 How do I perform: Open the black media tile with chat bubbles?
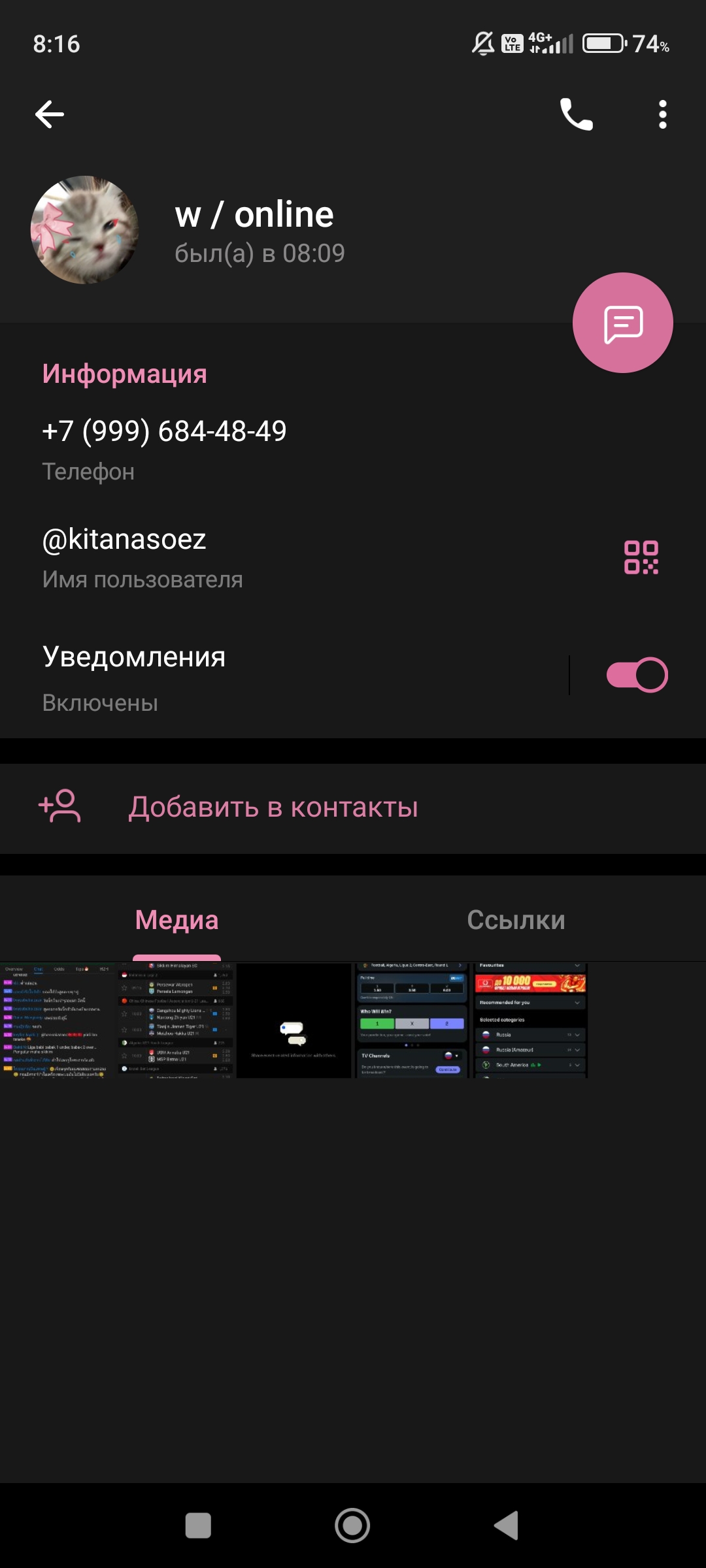[294, 1021]
